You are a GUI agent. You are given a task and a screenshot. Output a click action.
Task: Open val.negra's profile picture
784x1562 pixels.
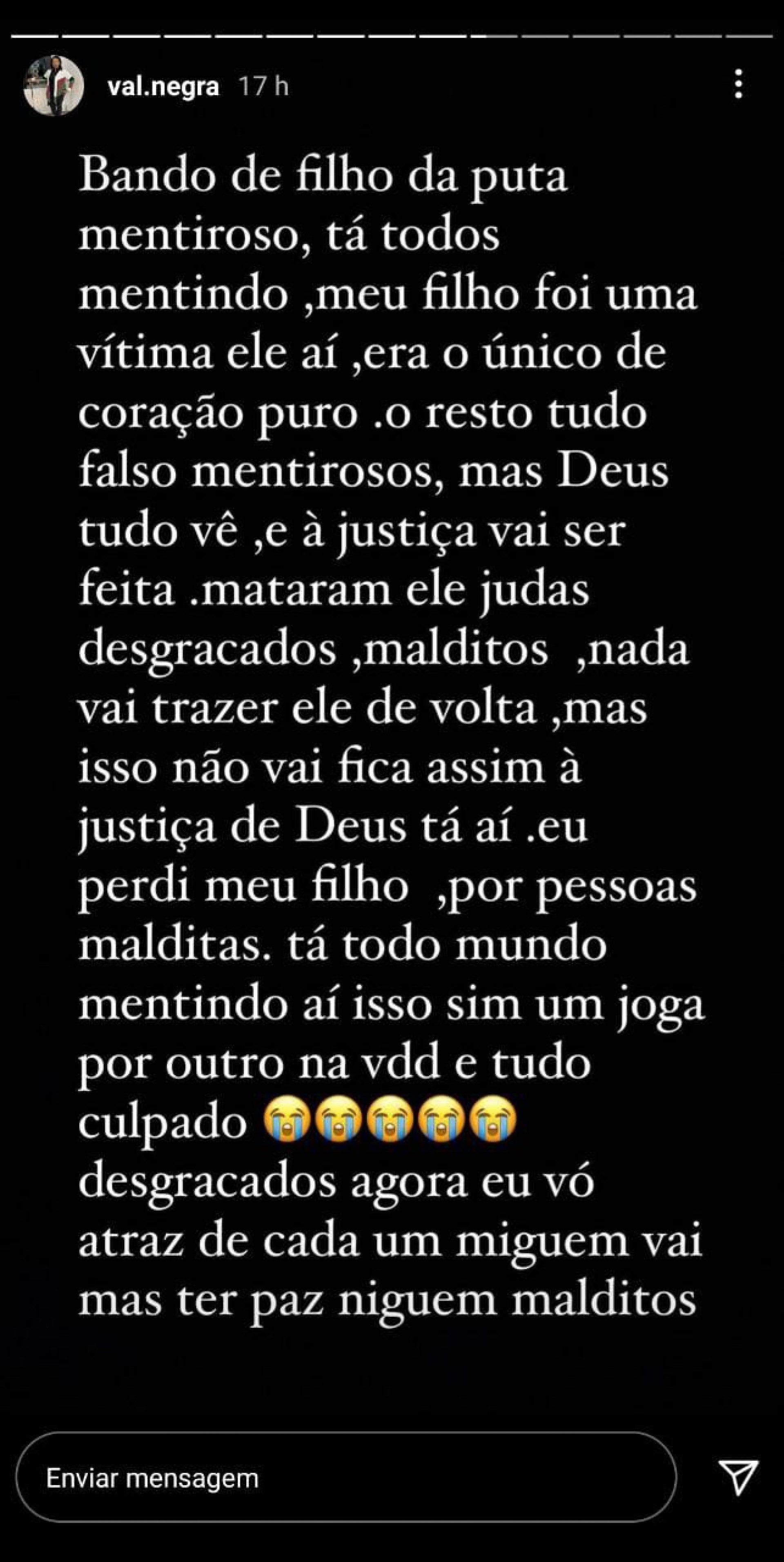click(x=53, y=86)
